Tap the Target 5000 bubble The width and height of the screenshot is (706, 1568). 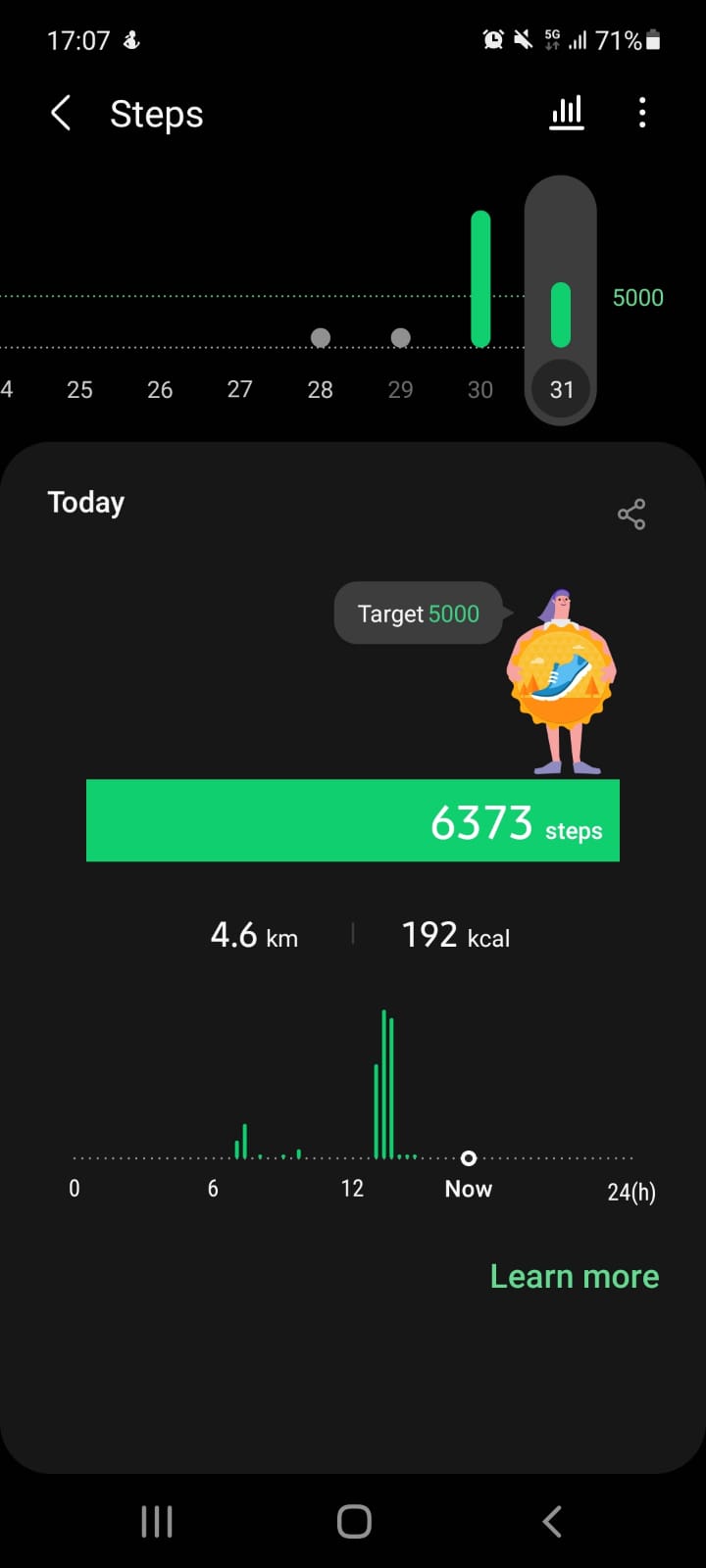(x=419, y=613)
